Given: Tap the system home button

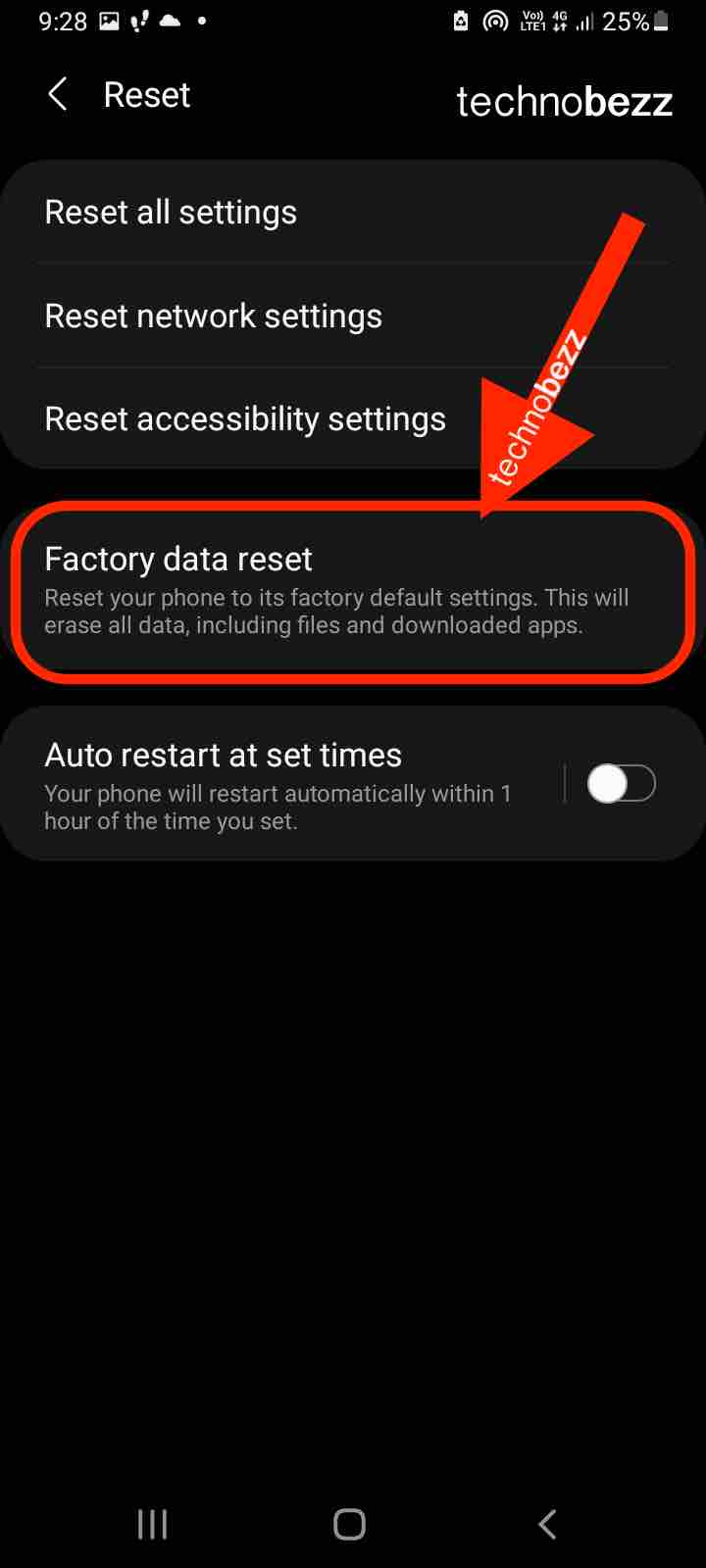Looking at the screenshot, I should click(x=350, y=1524).
